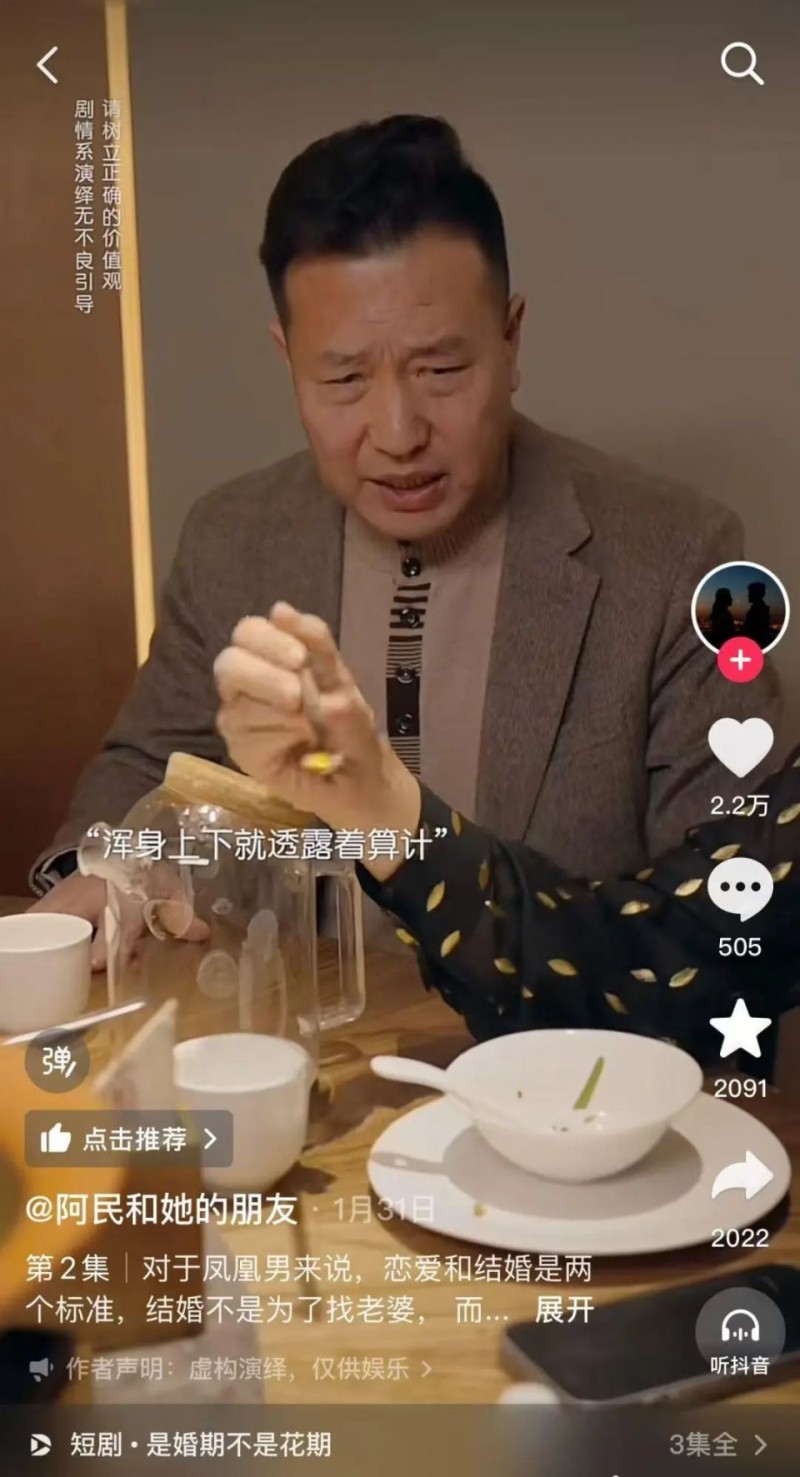Like this video with the heart icon

tap(740, 748)
